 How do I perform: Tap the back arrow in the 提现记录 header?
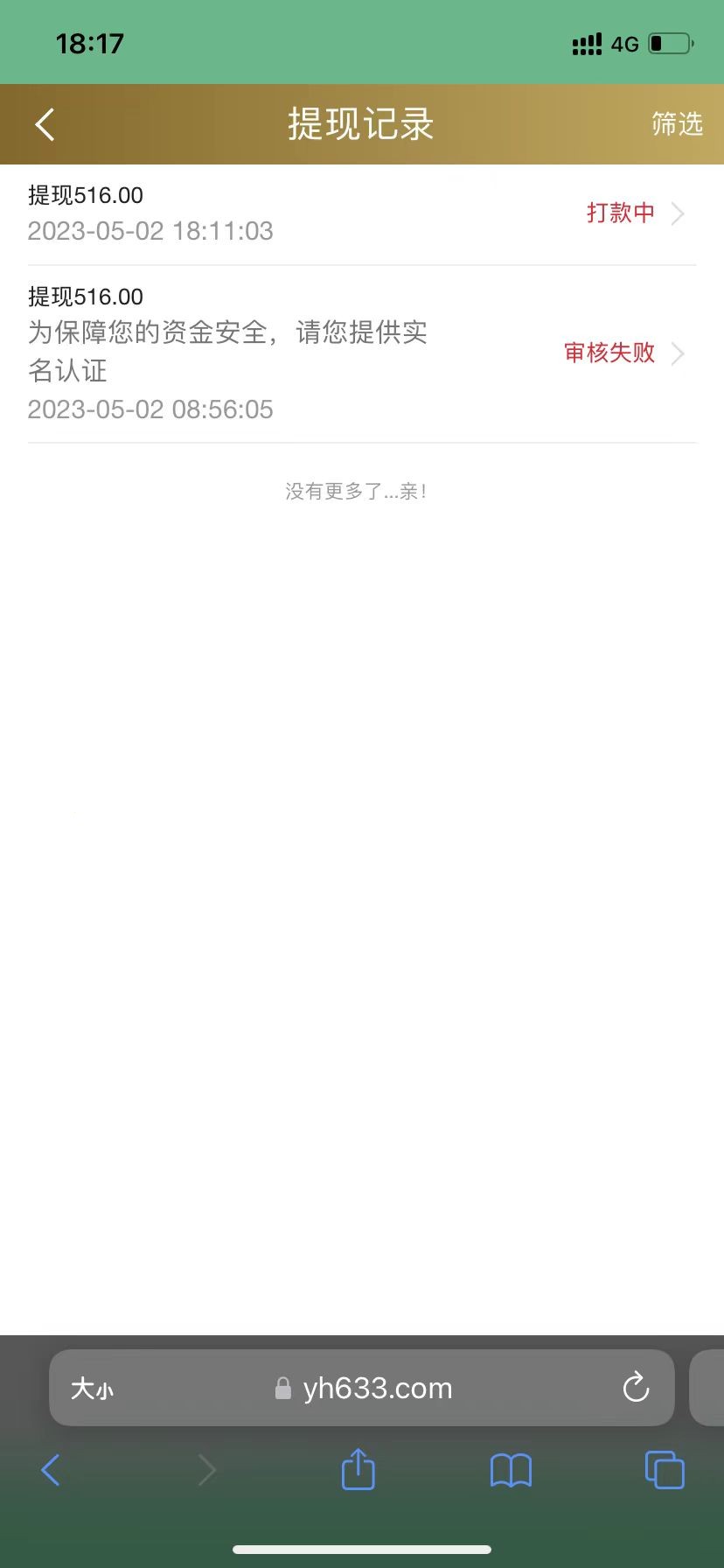point(44,124)
